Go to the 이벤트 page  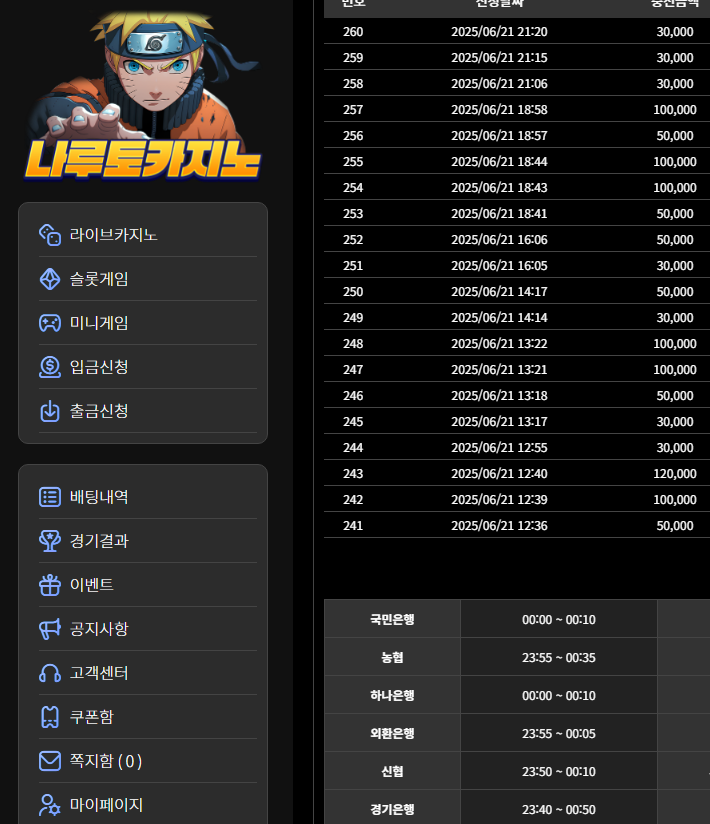click(x=92, y=585)
